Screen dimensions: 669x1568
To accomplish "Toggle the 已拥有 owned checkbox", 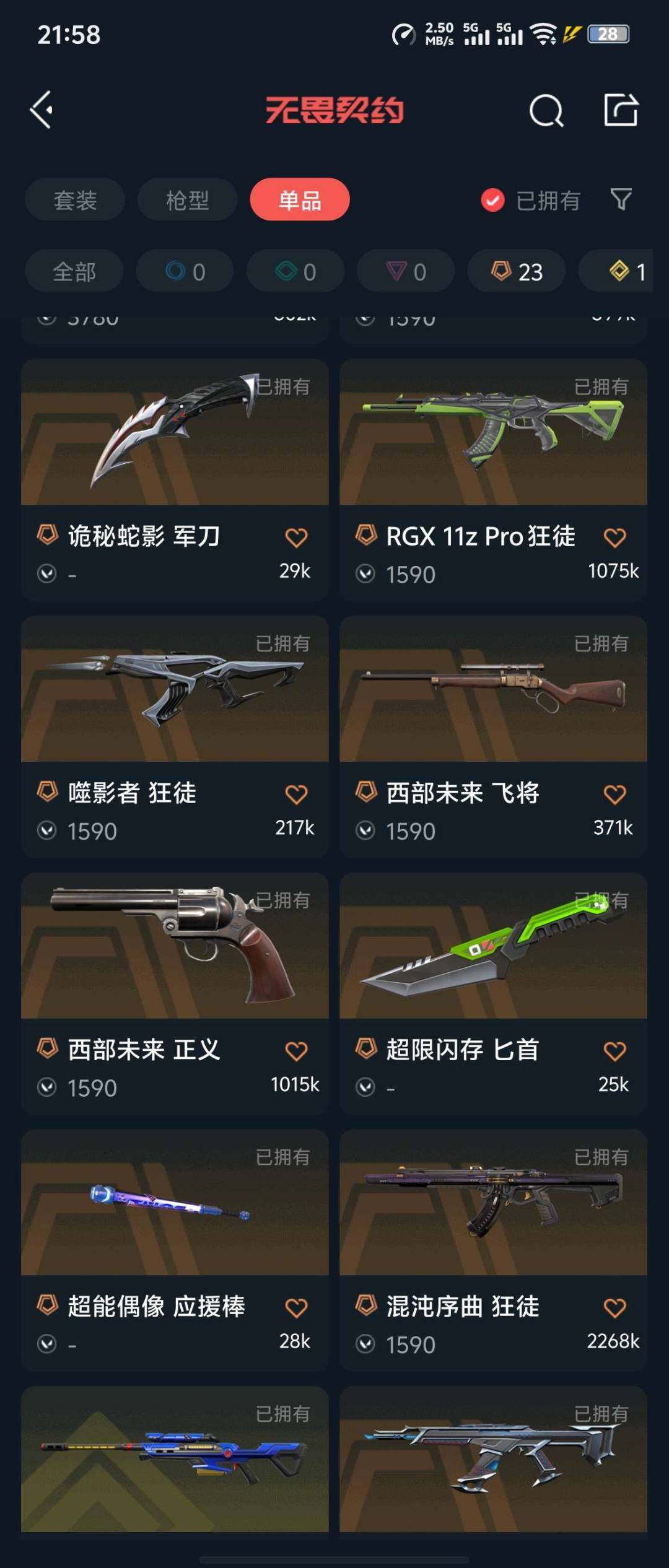I will coord(492,199).
